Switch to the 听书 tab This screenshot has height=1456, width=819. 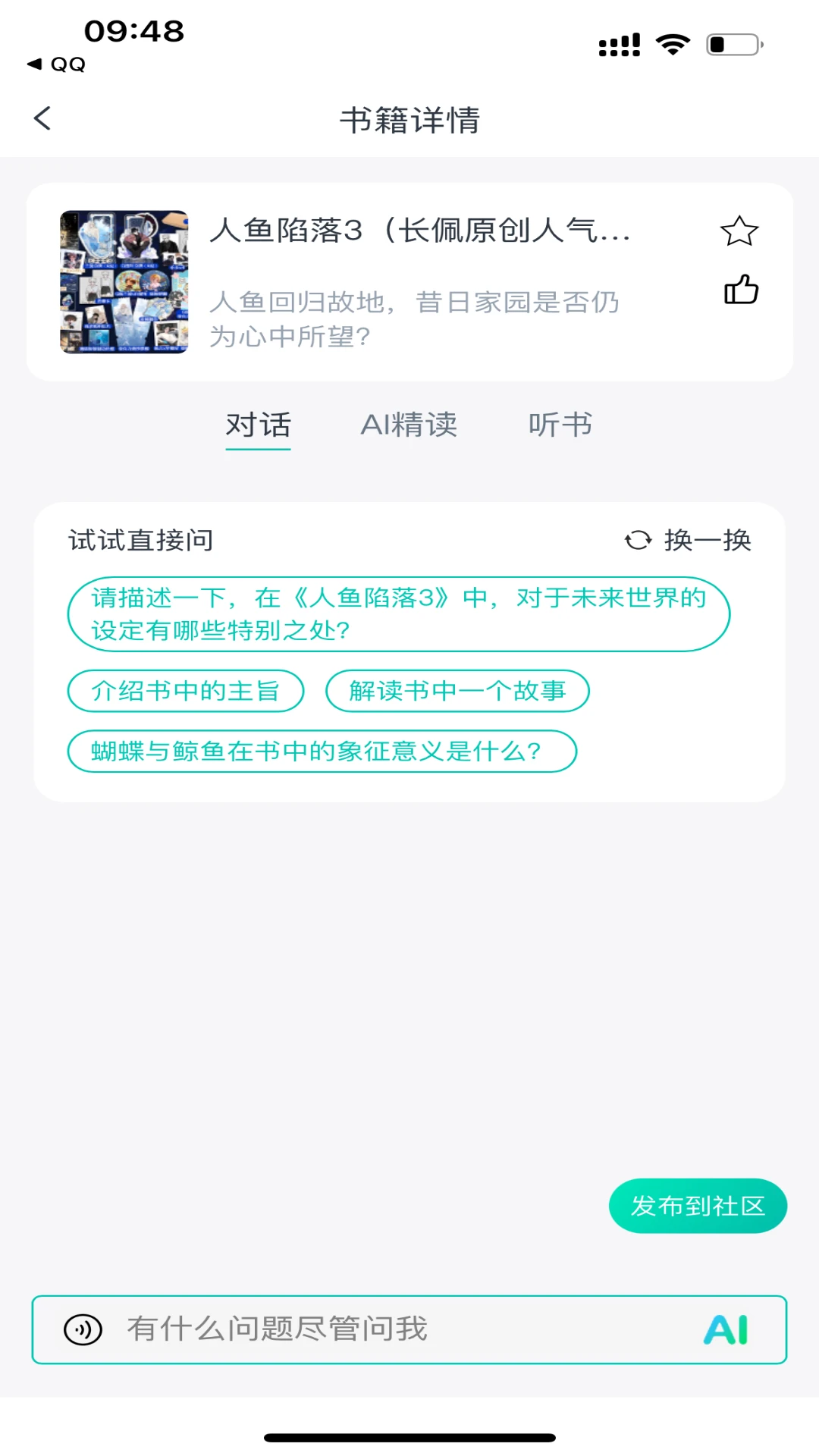pos(561,425)
